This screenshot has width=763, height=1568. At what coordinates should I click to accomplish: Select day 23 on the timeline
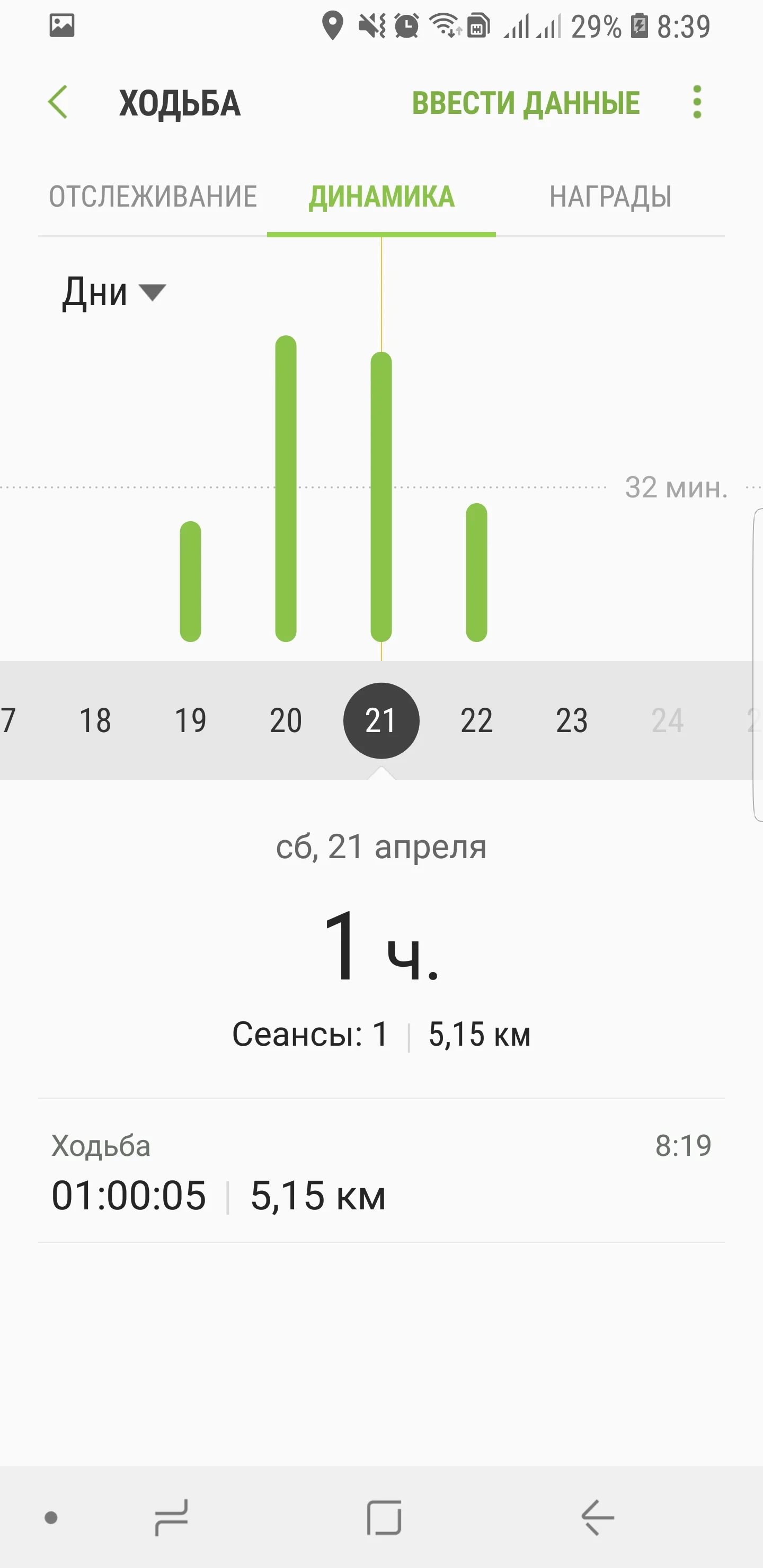[x=572, y=720]
